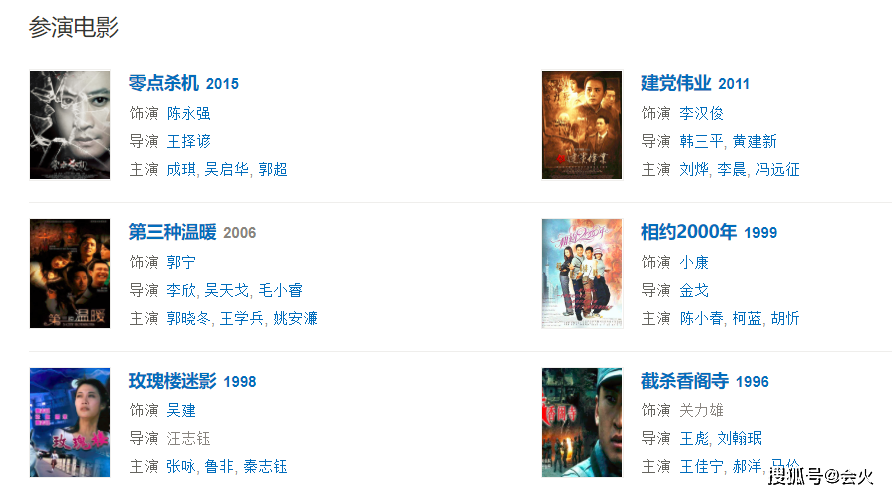Open the movie title 第三种温暖
The width and height of the screenshot is (892, 495).
(172, 232)
